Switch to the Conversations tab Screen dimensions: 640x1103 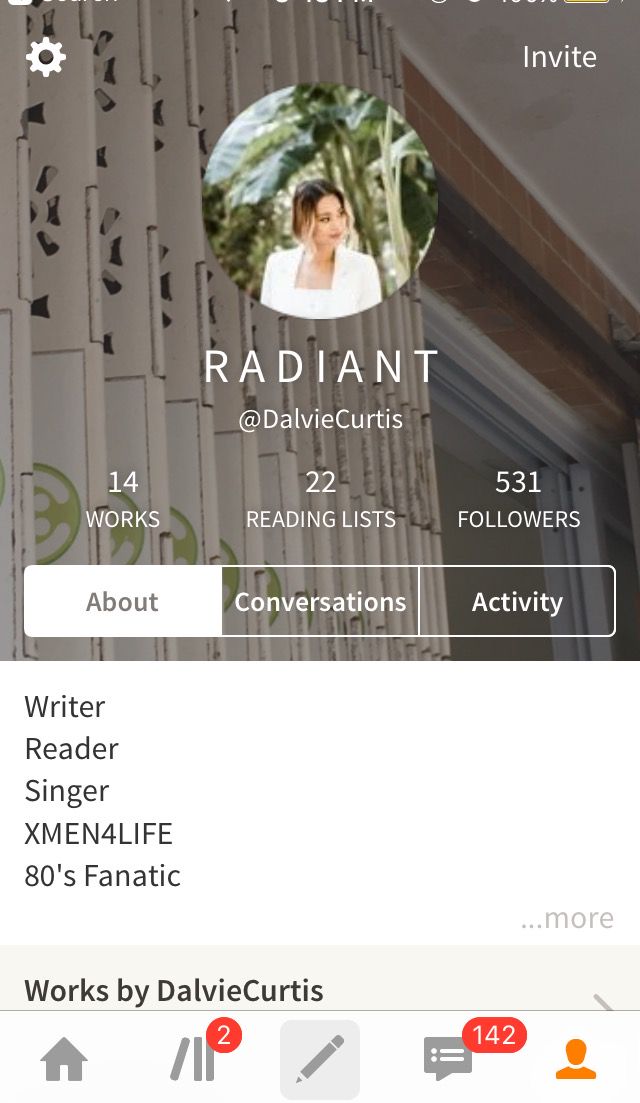[320, 601]
